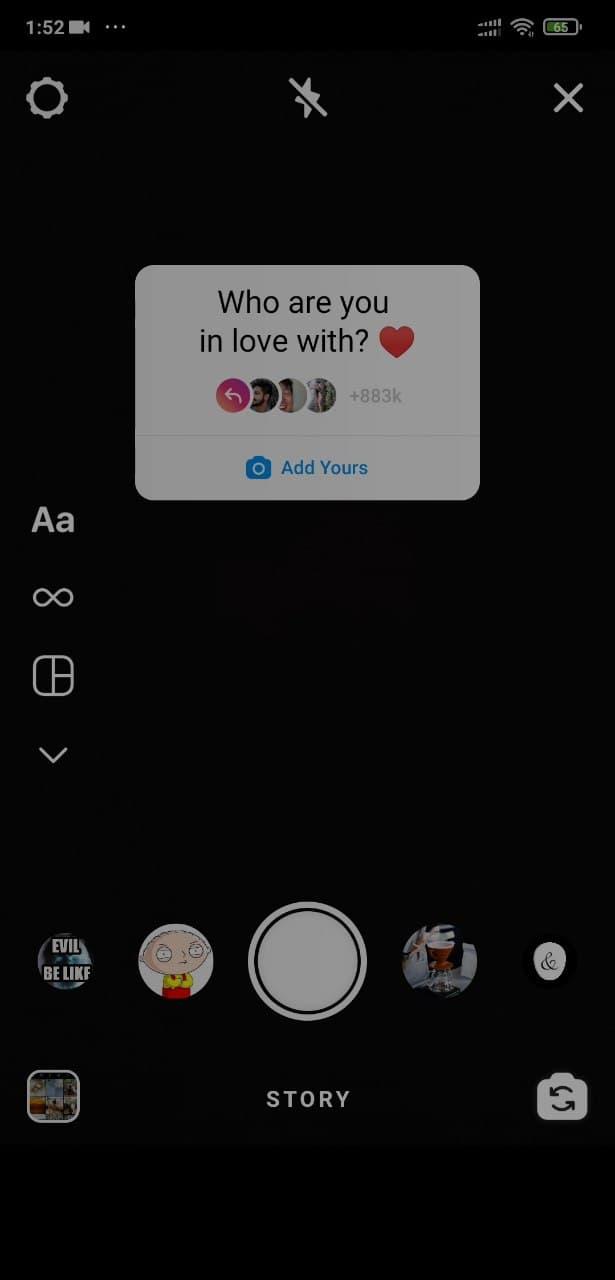Image resolution: width=615 pixels, height=1280 pixels.
Task: Choose the Layout grid tool
Action: point(53,676)
